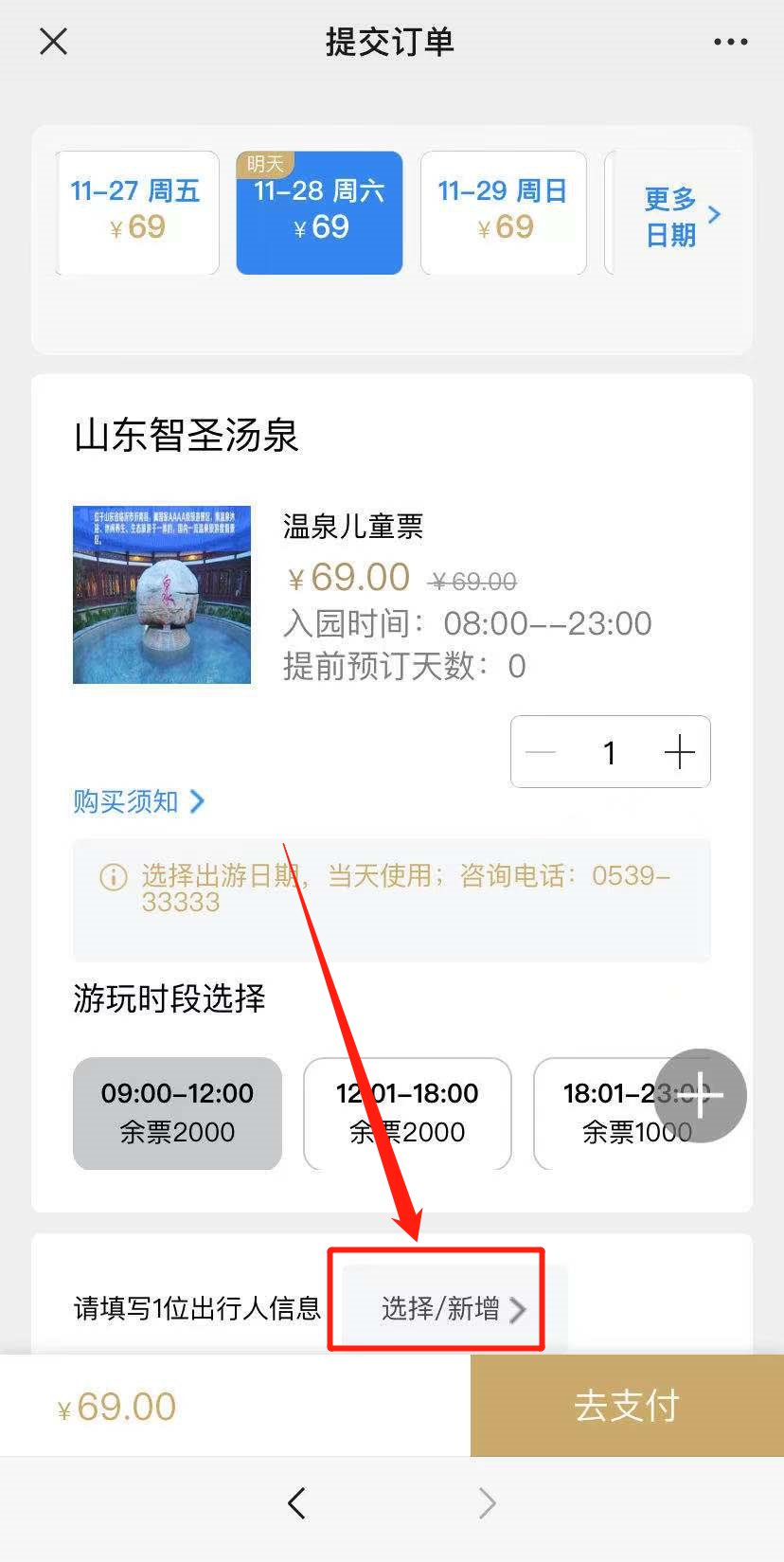Viewport: 784px width, 1562px height.
Task: Decrease ticket quantity with minus
Action: pos(541,753)
